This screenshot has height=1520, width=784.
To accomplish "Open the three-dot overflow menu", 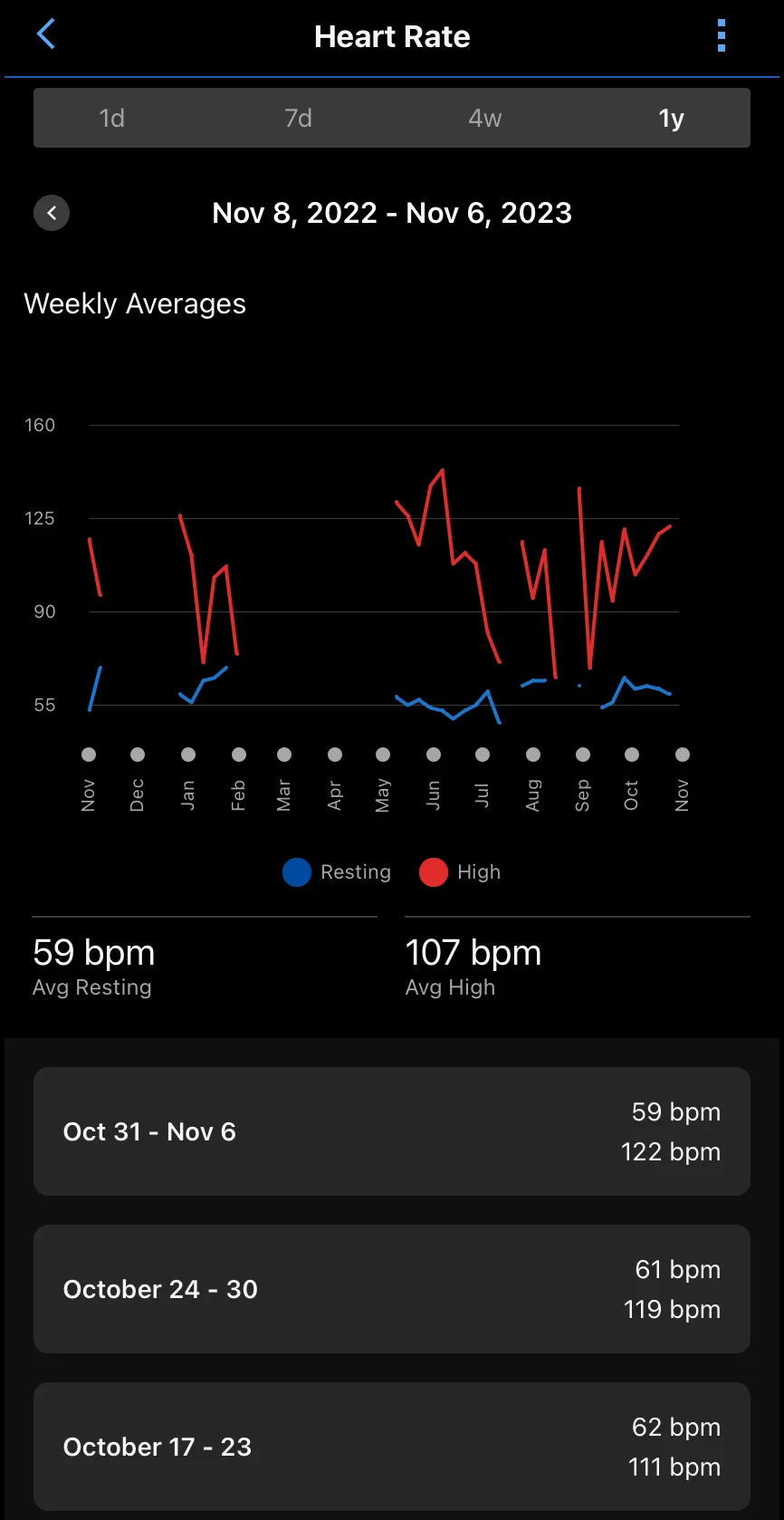I will click(x=721, y=35).
